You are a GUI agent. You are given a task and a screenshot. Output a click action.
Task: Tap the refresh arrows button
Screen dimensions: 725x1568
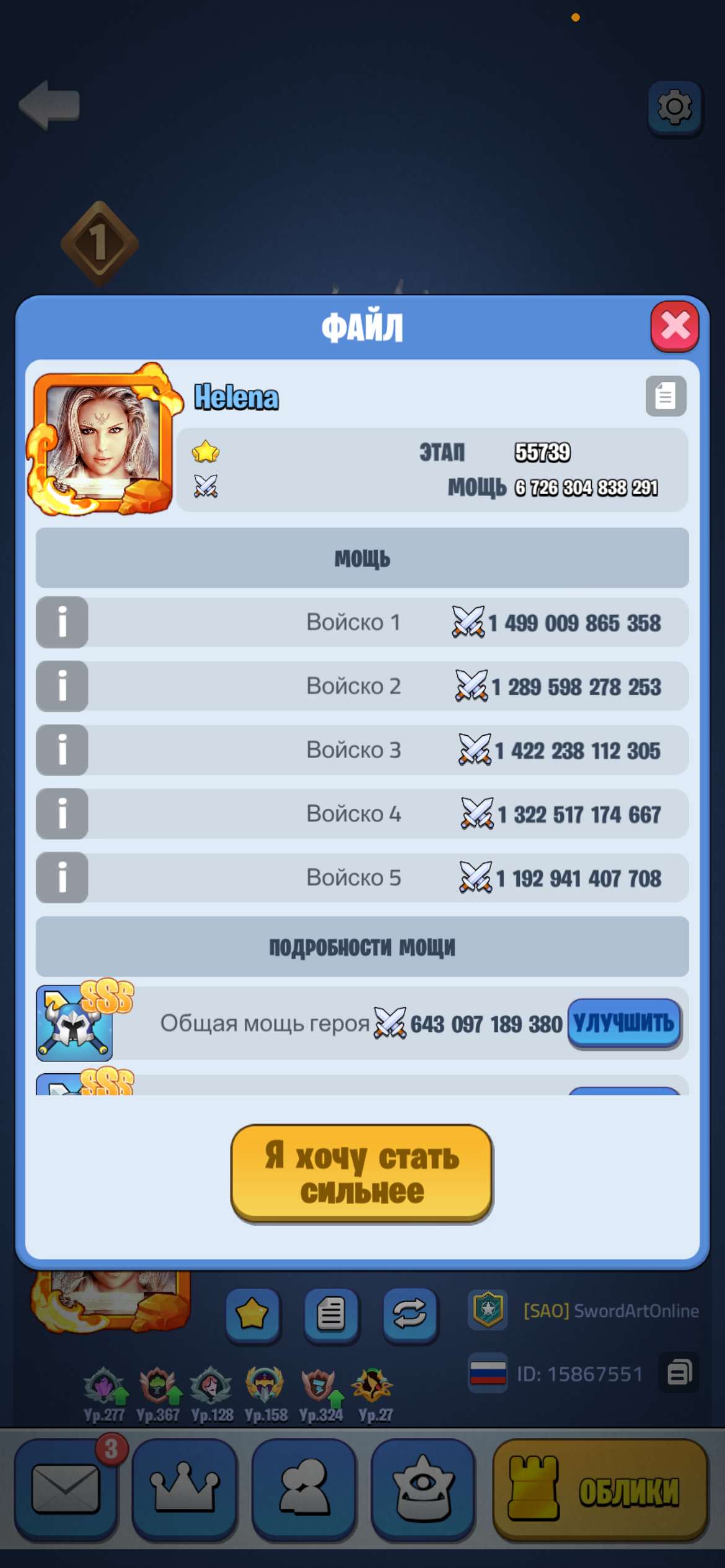pos(410,1314)
